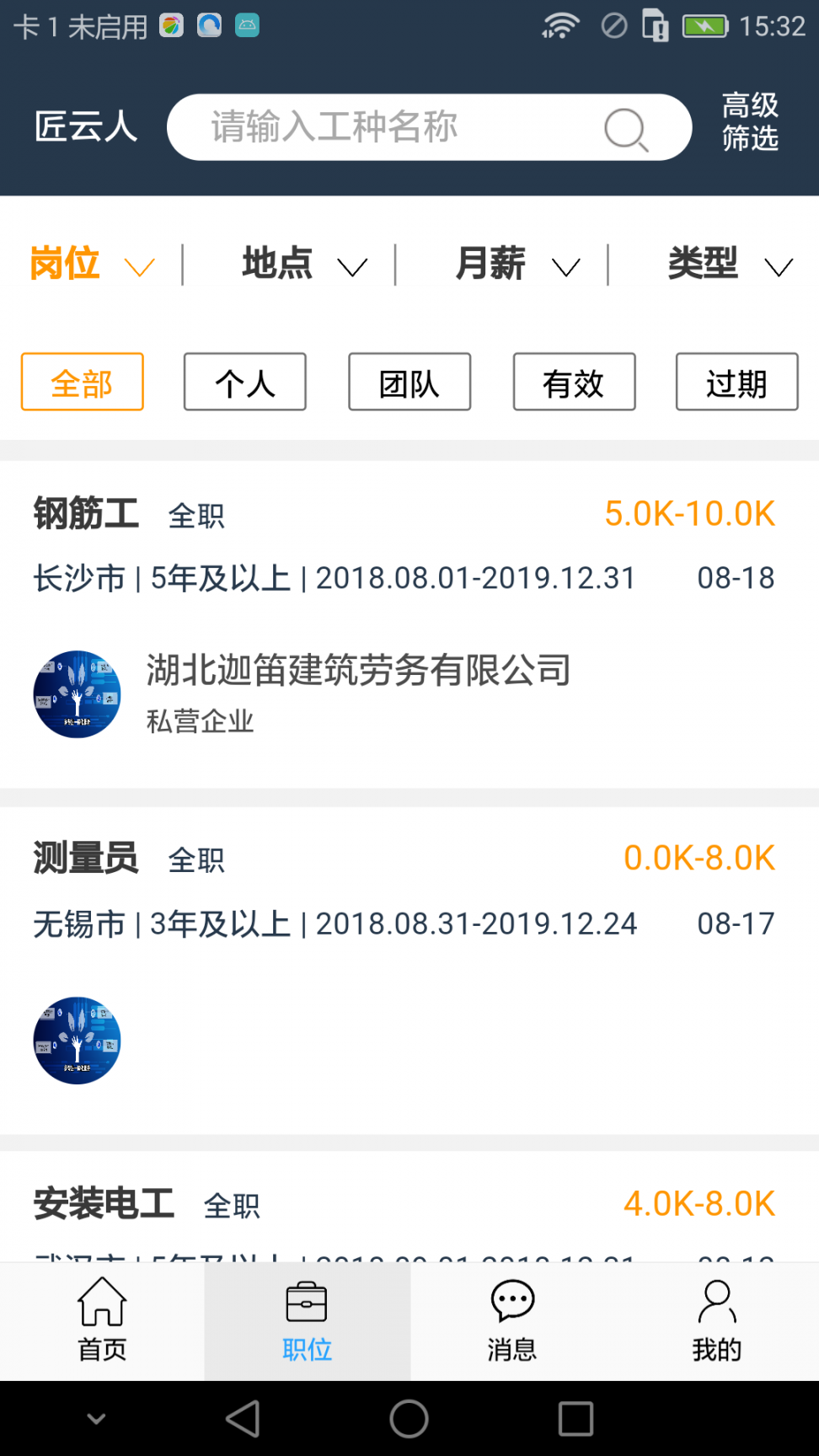Switch to the 职位 tab

pos(307,1320)
